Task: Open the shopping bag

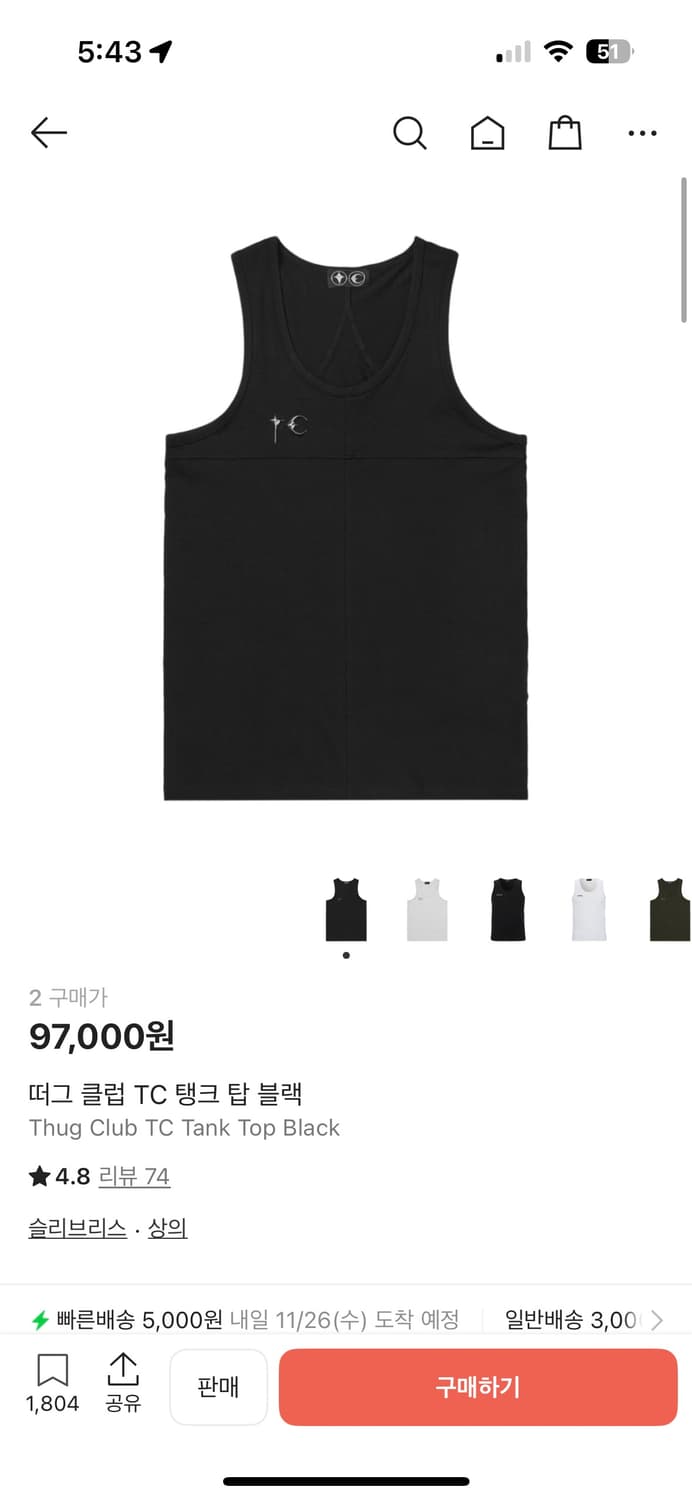Action: (565, 133)
